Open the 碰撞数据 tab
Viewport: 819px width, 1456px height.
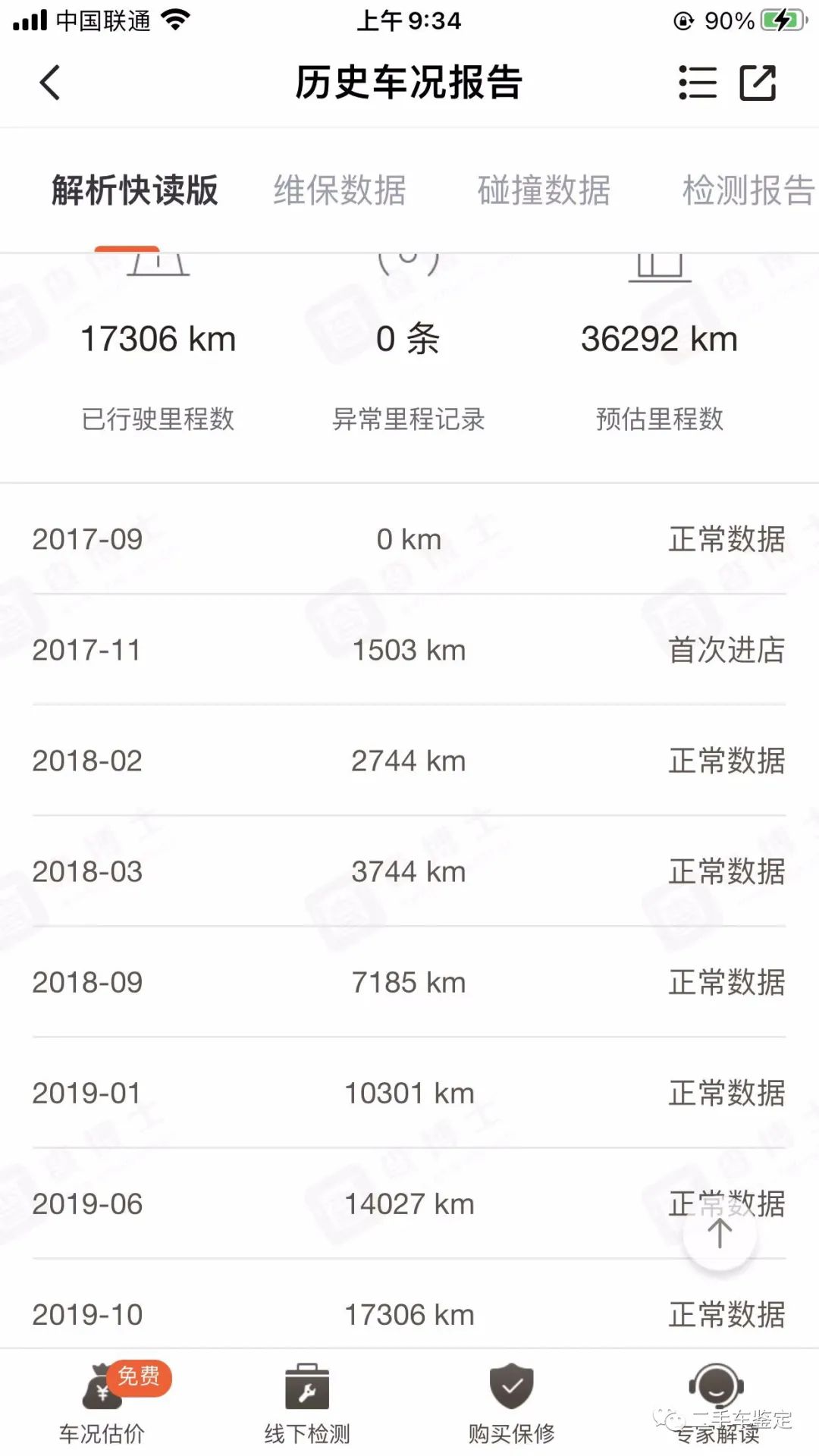click(544, 191)
